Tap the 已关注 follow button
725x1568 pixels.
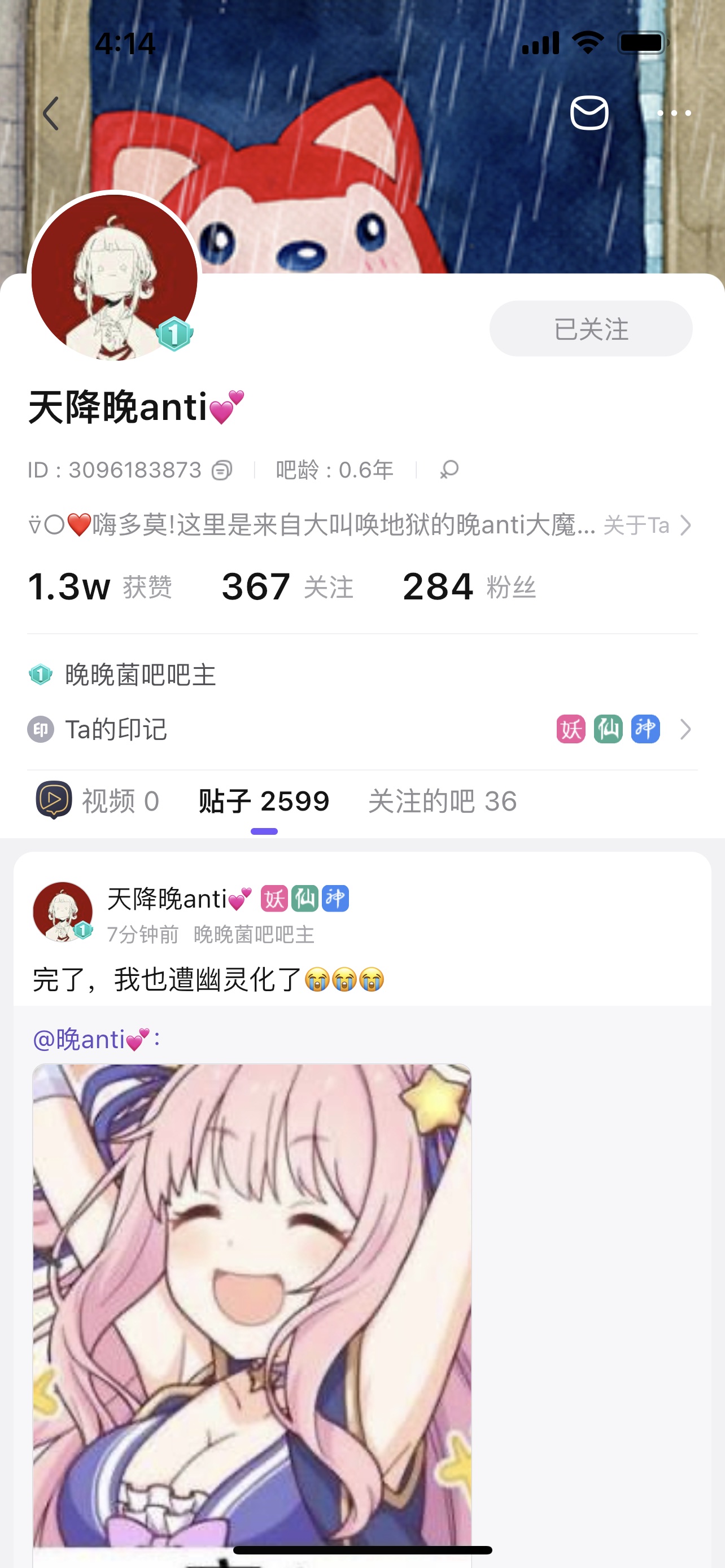591,329
